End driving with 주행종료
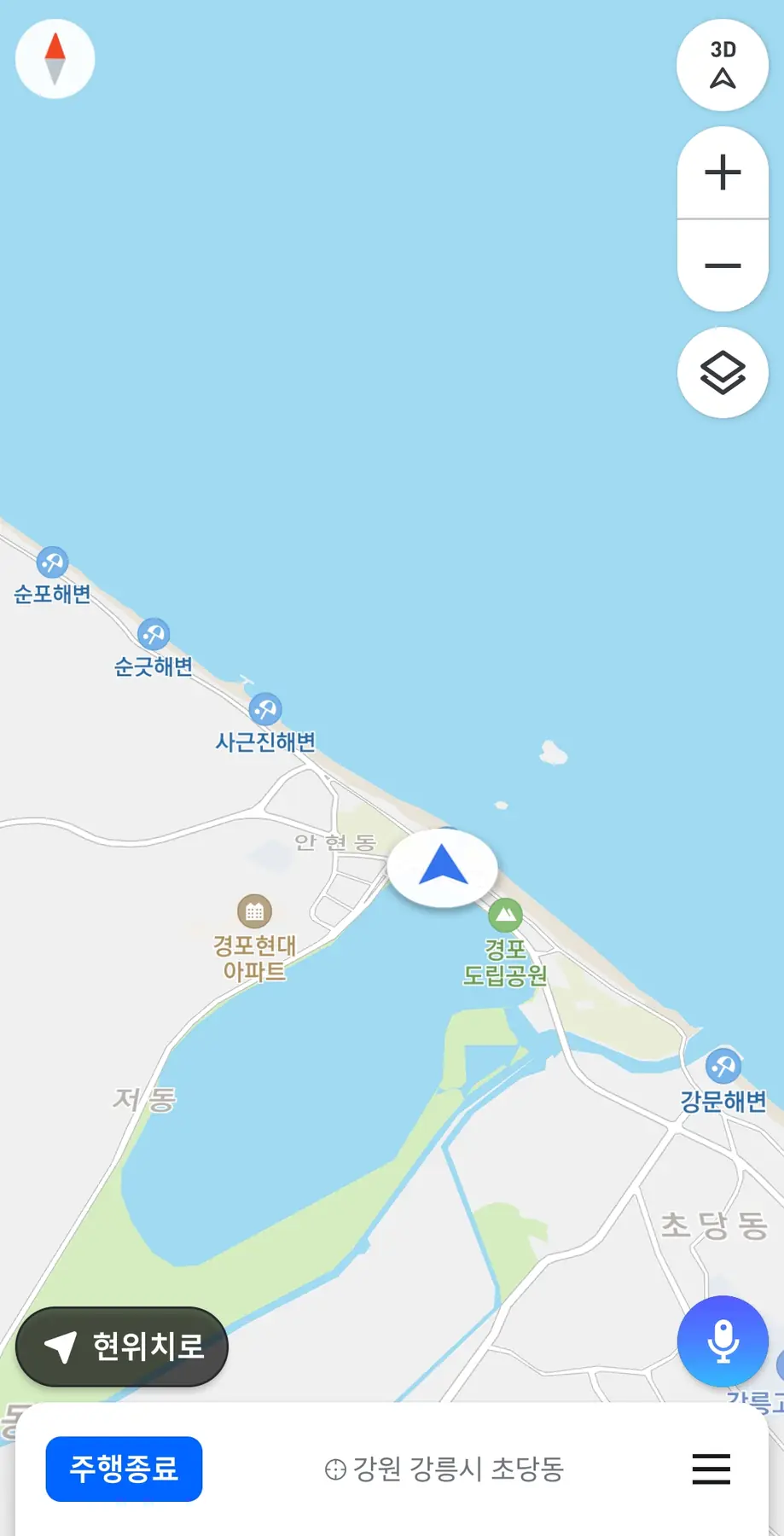Viewport: 784px width, 1536px height. pyautogui.click(x=124, y=1469)
